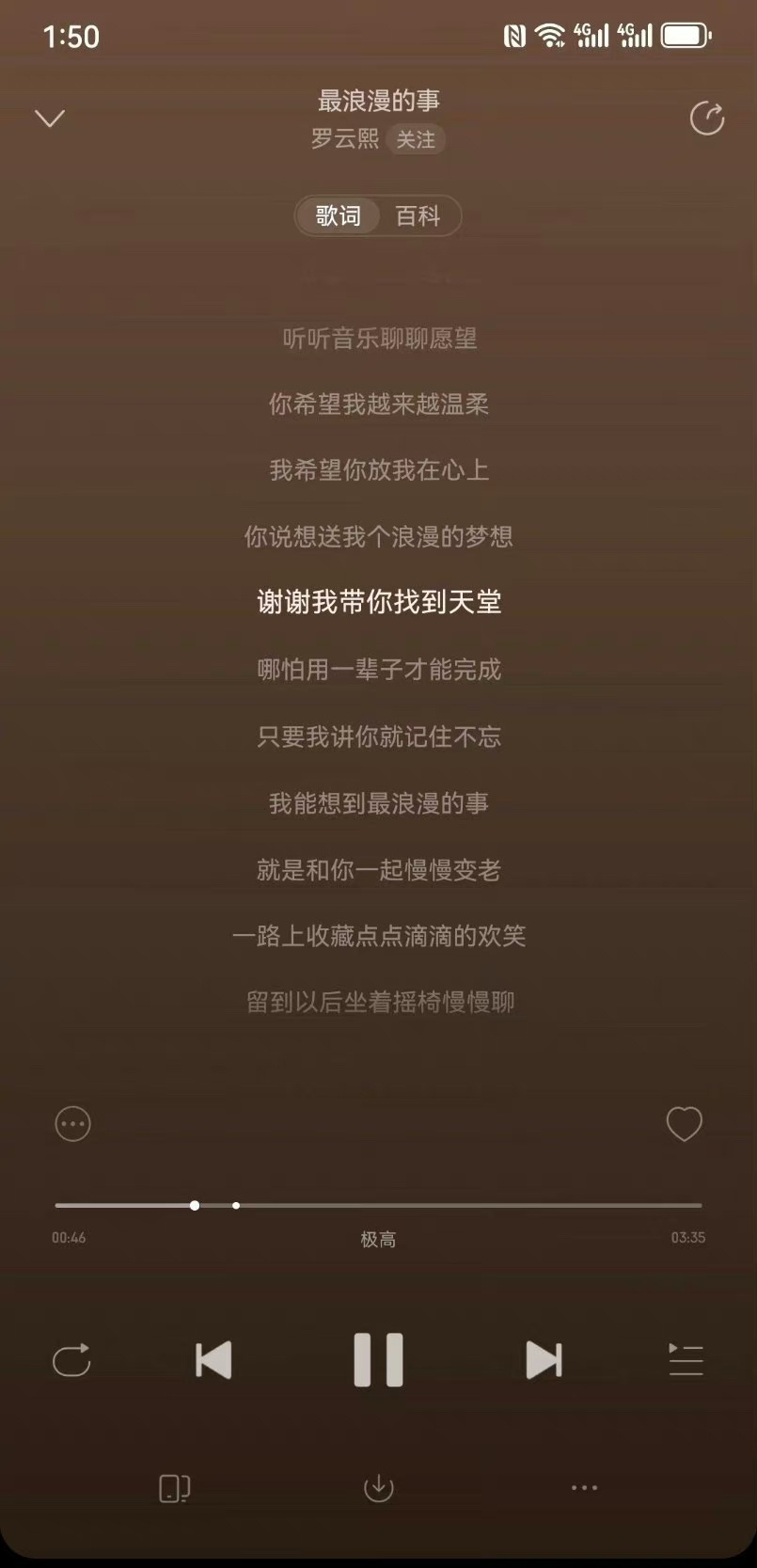
Task: Tap the 极高 audio quality label
Action: pyautogui.click(x=378, y=1239)
